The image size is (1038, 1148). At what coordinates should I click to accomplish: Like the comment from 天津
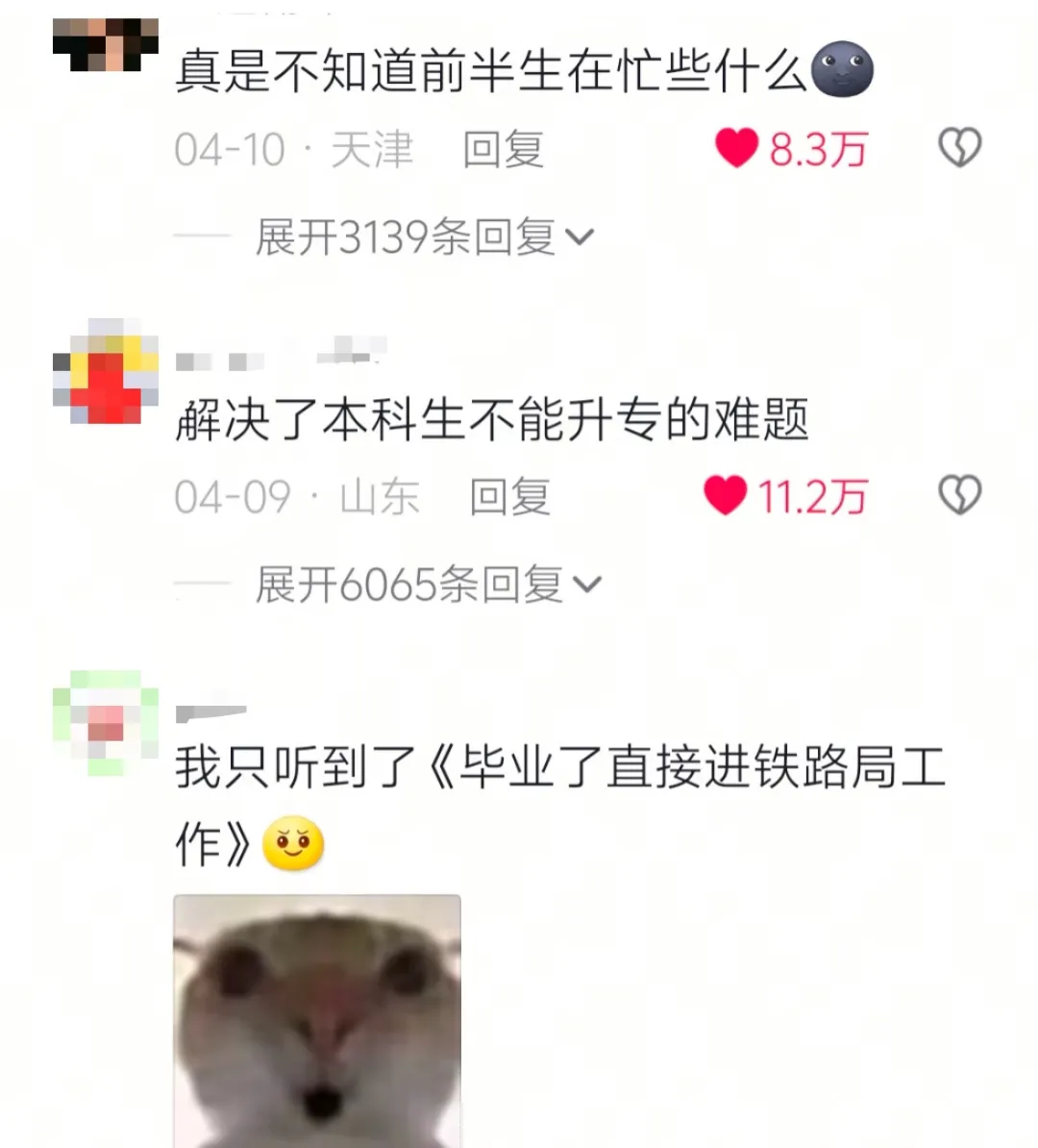(x=737, y=148)
